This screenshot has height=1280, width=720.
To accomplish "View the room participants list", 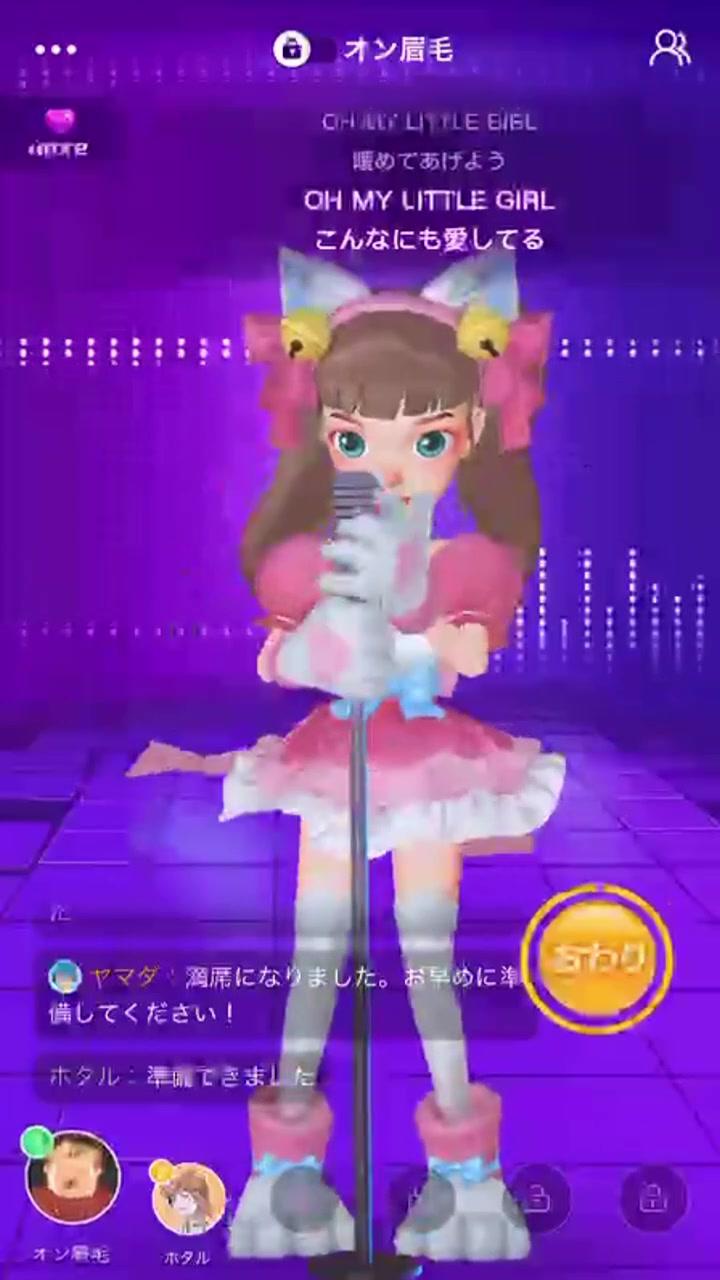I will pos(669,48).
